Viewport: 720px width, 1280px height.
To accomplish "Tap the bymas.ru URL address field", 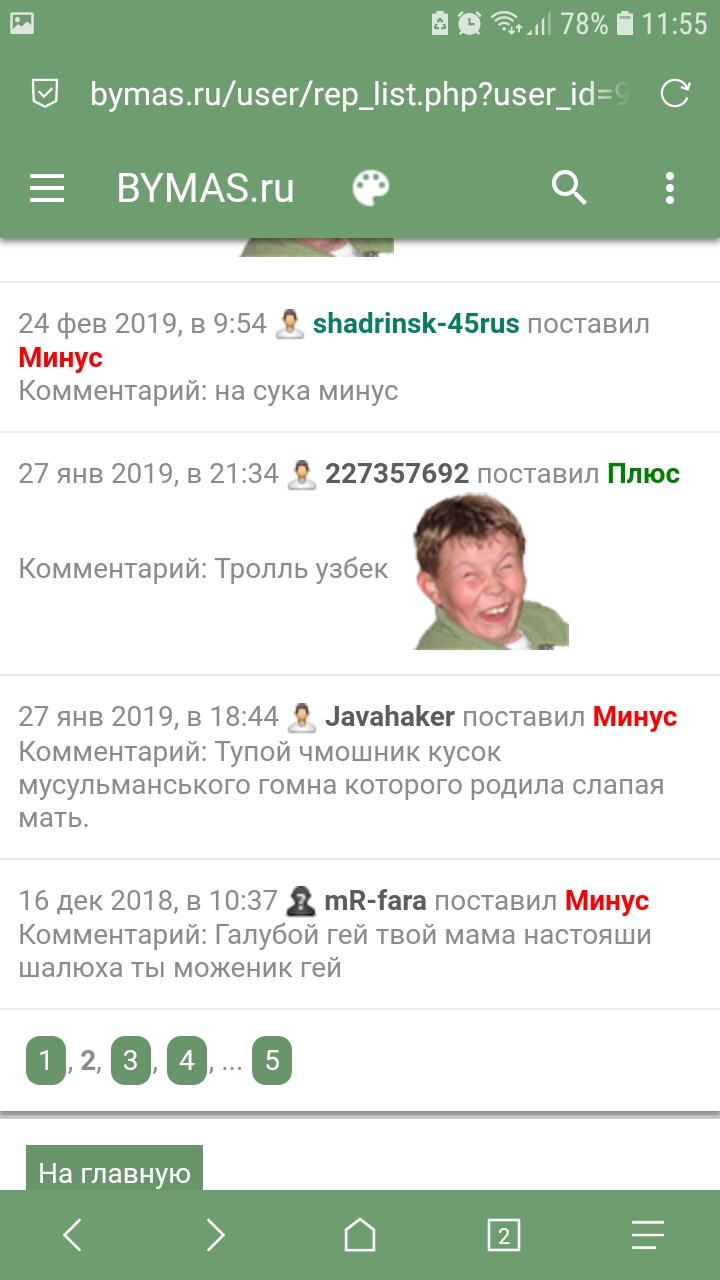I will (x=360, y=94).
